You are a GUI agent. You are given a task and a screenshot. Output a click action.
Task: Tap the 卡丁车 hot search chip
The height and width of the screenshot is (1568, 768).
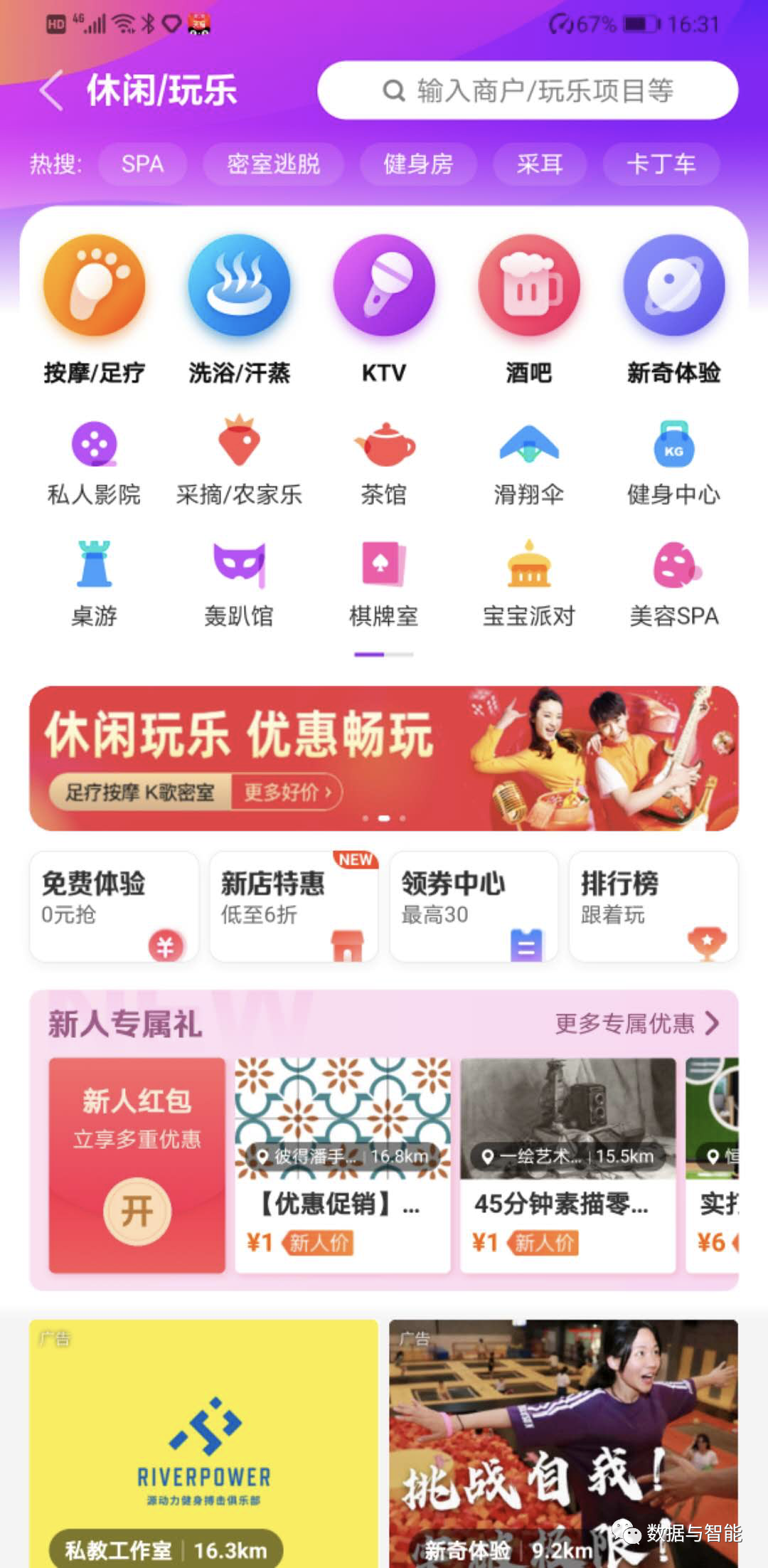tap(661, 164)
